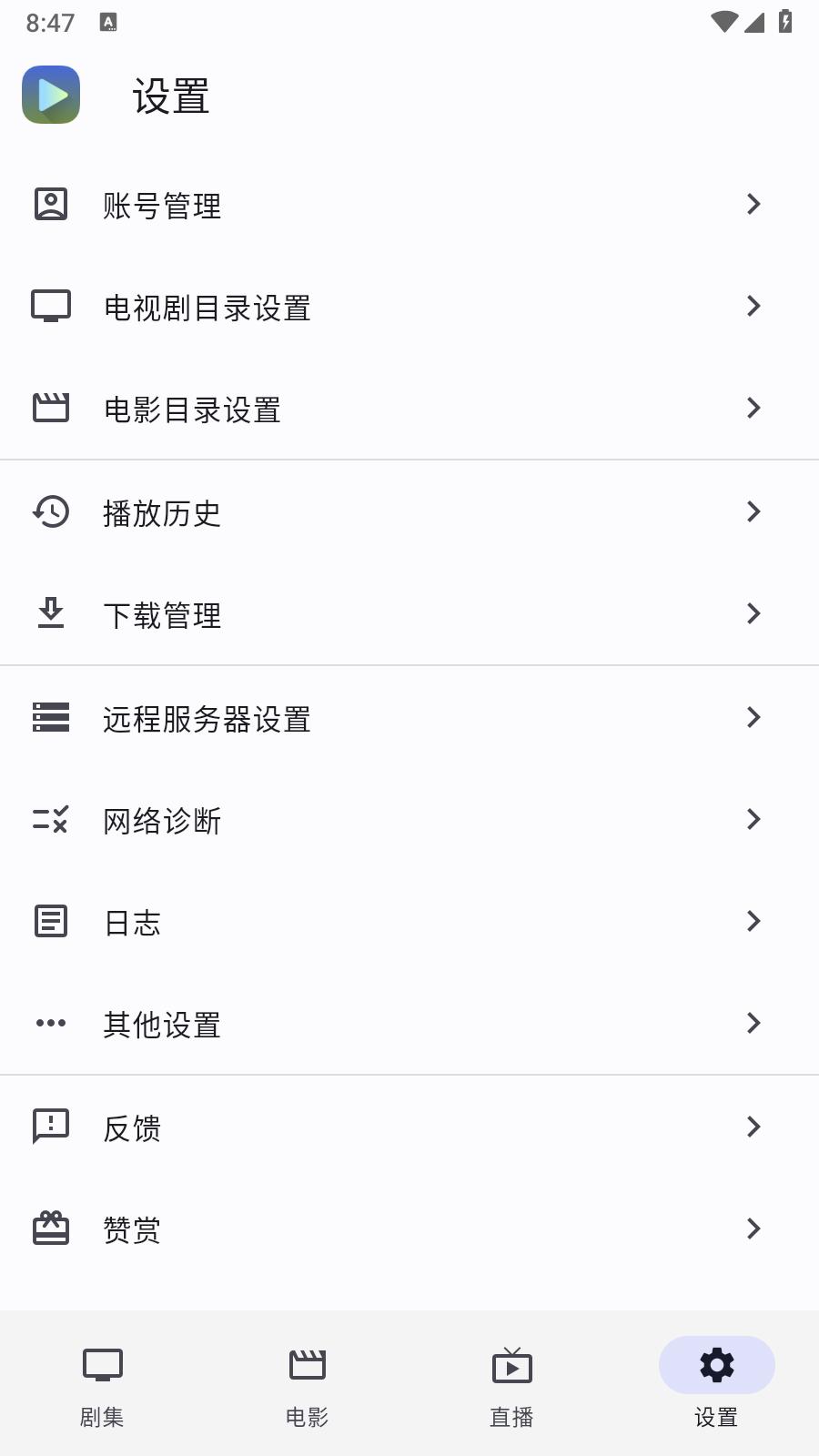Open the movie directory settings clapperboard icon
Viewport: 819px width, 1456px height.
coord(51,409)
